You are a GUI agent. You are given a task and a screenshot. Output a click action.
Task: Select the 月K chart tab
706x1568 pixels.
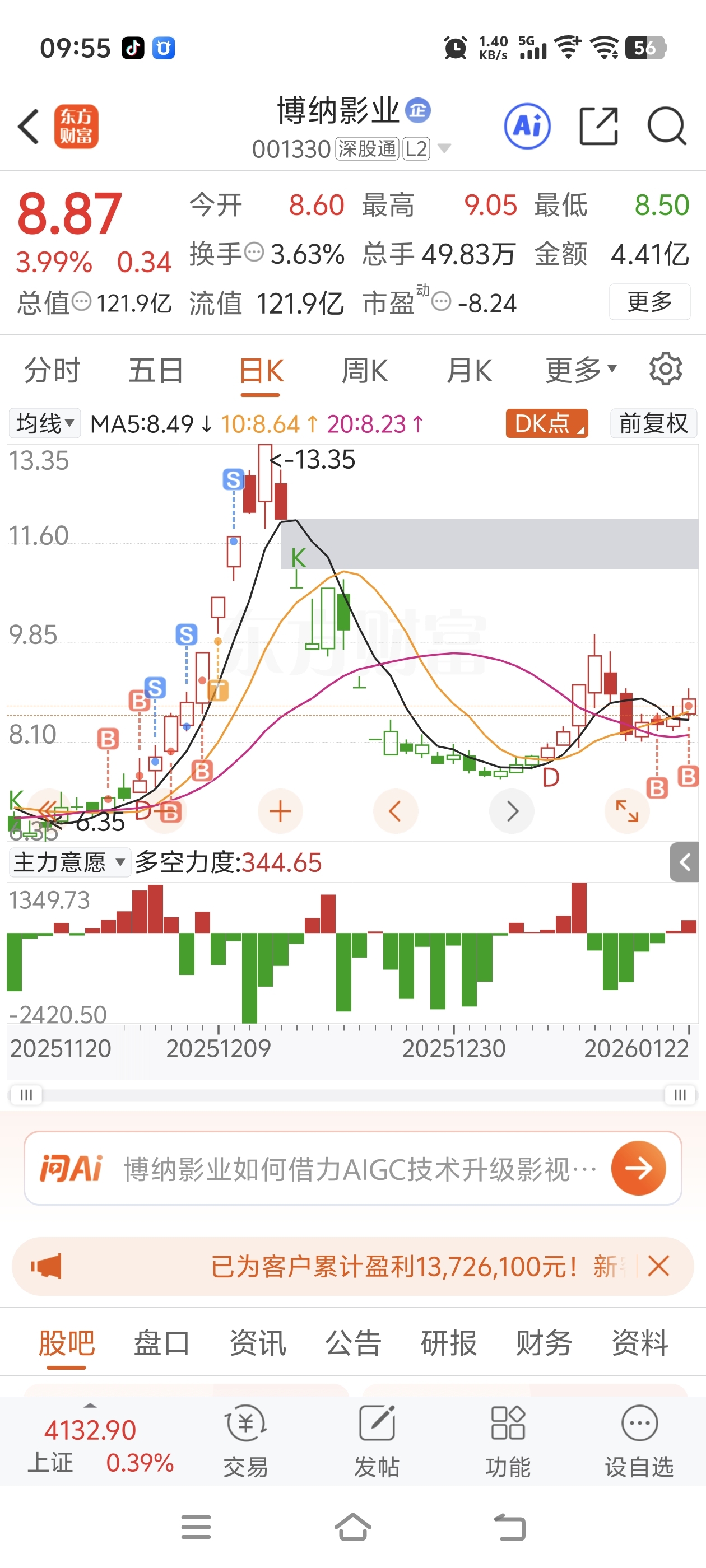(x=468, y=370)
